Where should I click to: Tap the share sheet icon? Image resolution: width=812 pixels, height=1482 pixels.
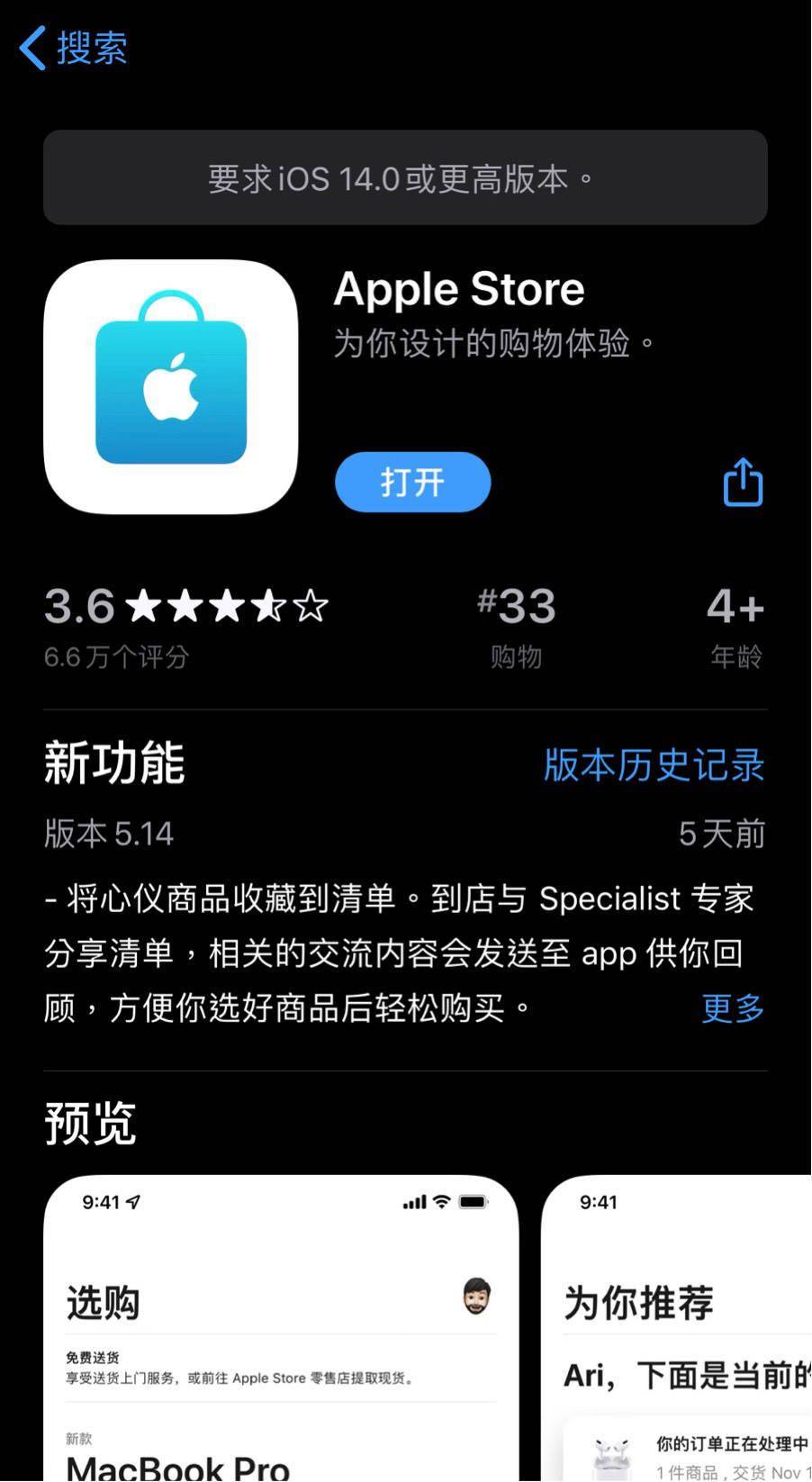(741, 483)
